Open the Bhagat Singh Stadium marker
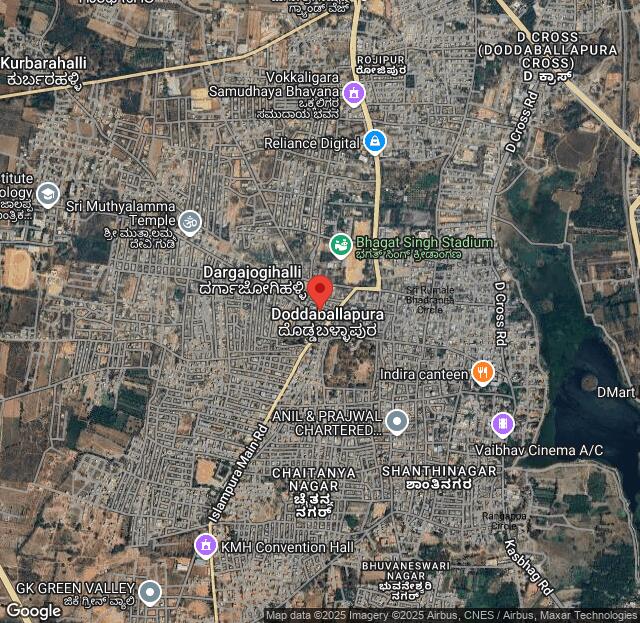Image resolution: width=640 pixels, height=623 pixels. (341, 244)
